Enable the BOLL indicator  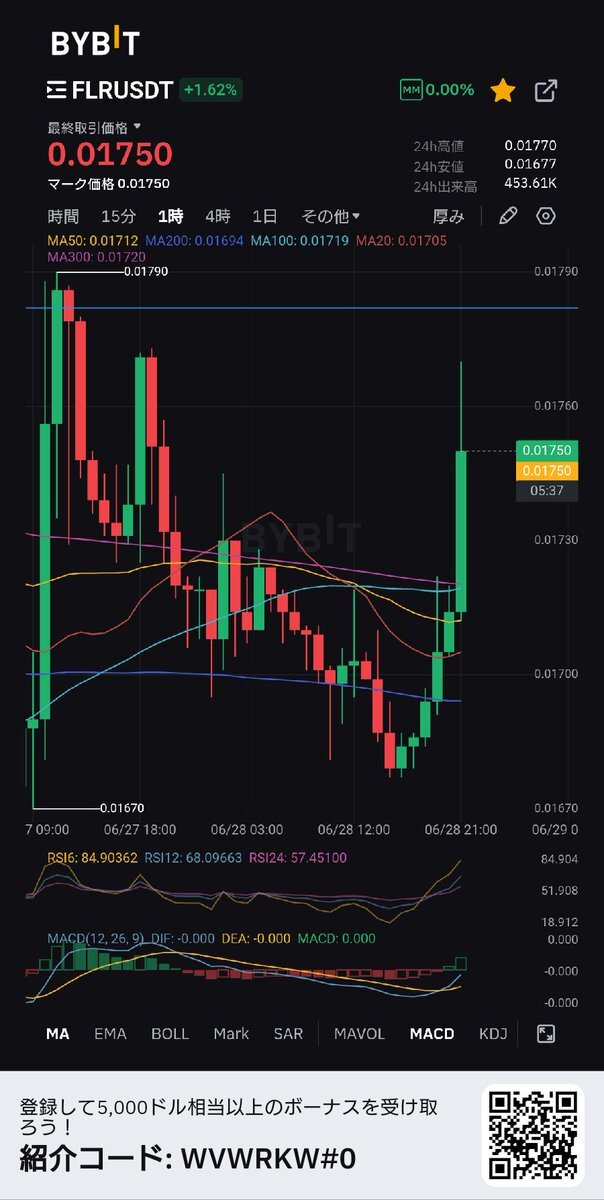(x=170, y=1034)
